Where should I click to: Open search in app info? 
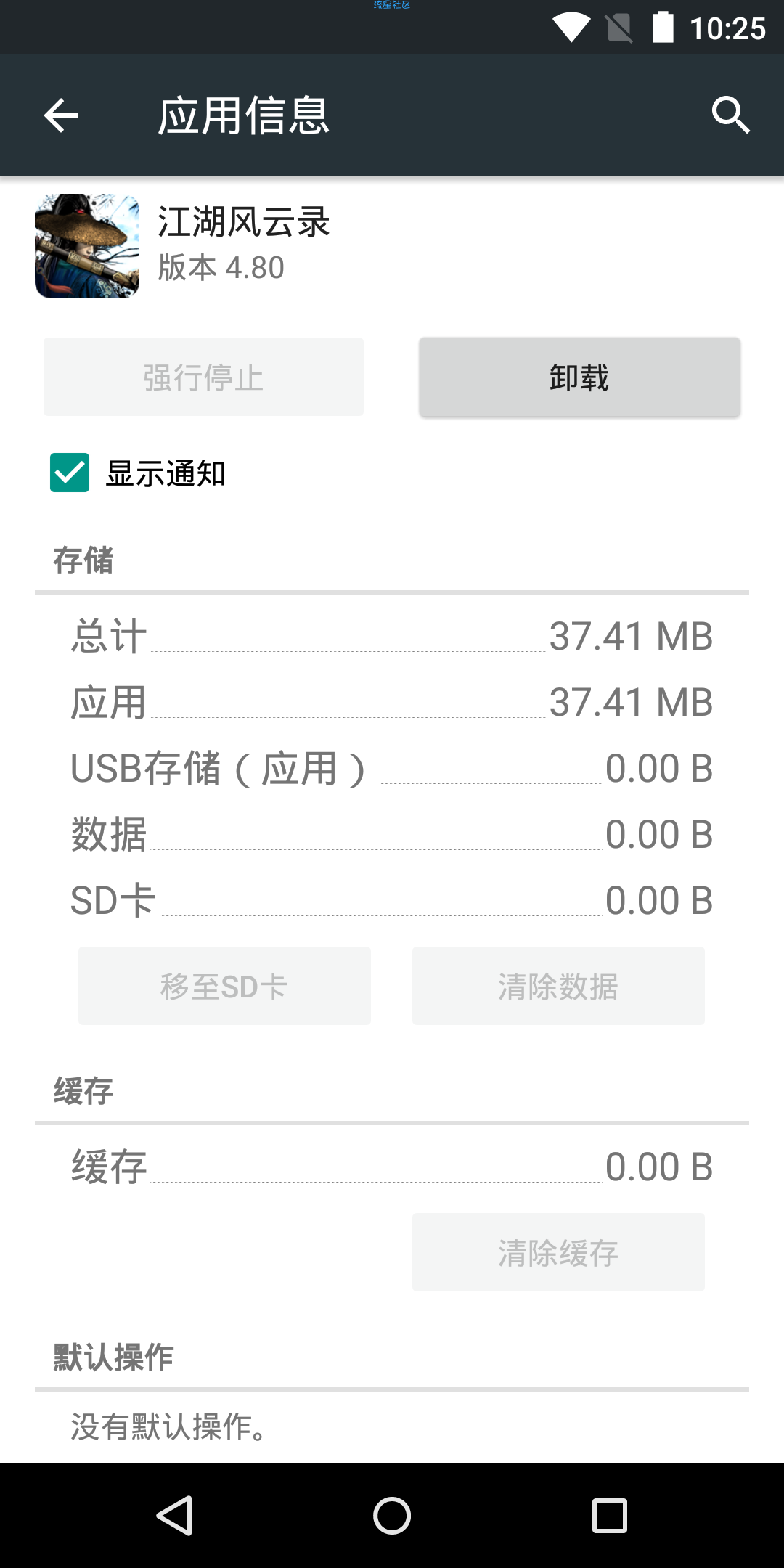[730, 115]
